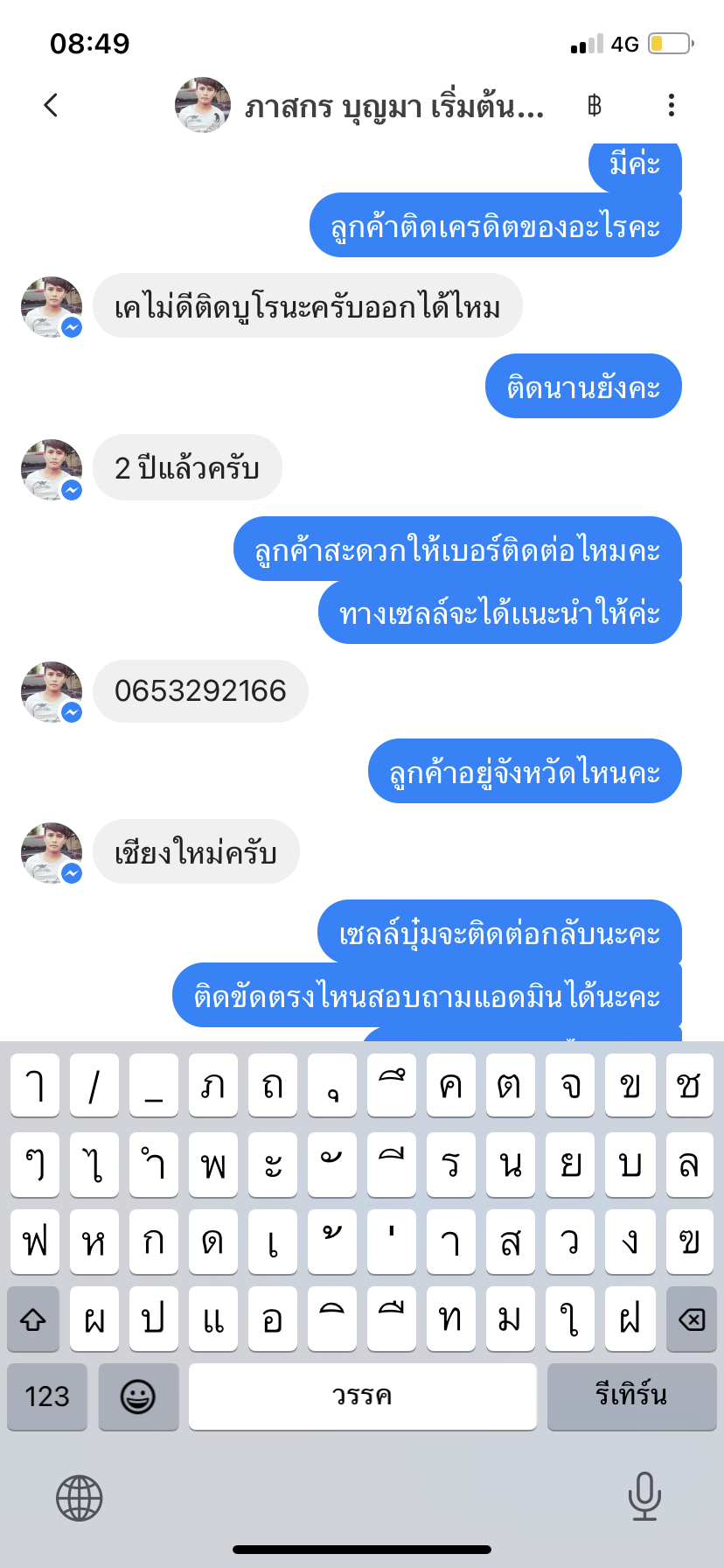Tap the รีเทิร์น return key
Image resolution: width=724 pixels, height=1568 pixels.
click(x=631, y=1396)
